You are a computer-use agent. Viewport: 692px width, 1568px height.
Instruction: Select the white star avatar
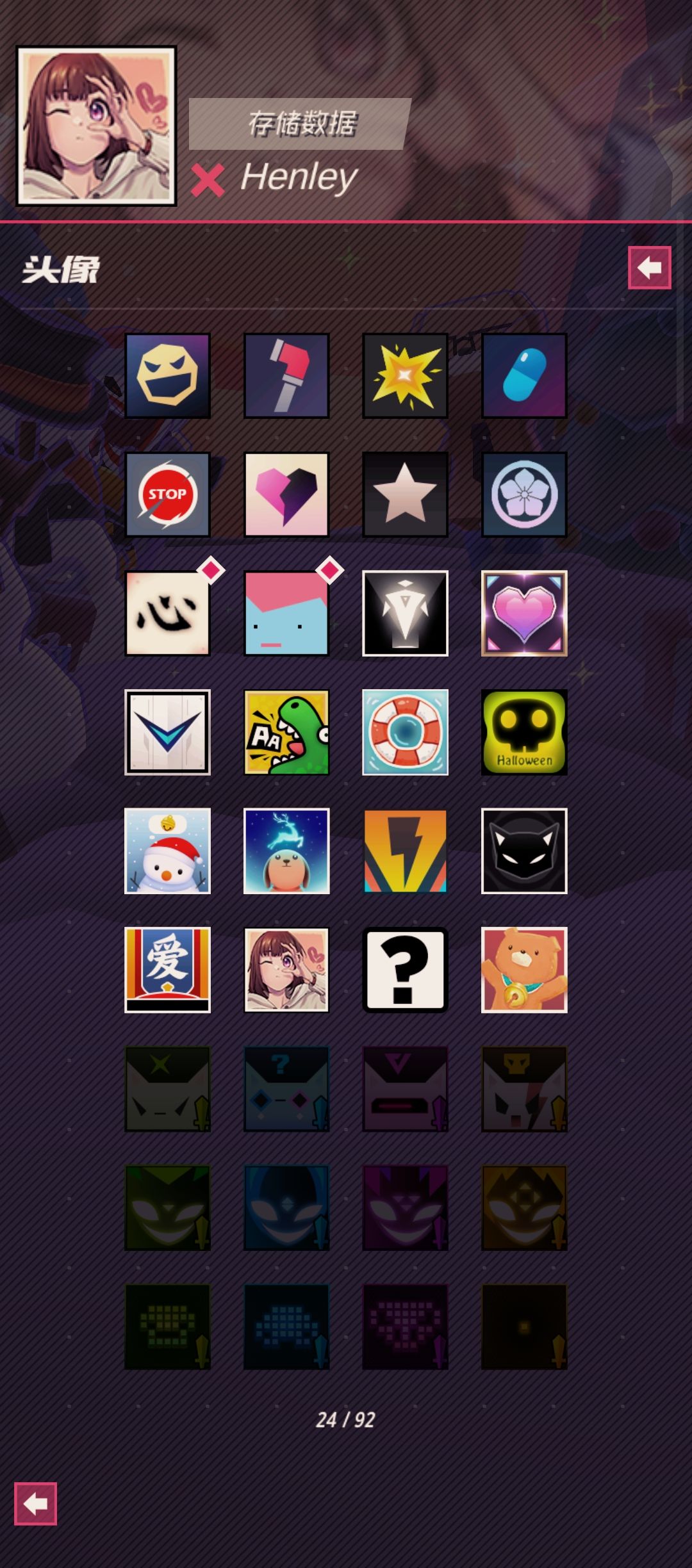406,494
